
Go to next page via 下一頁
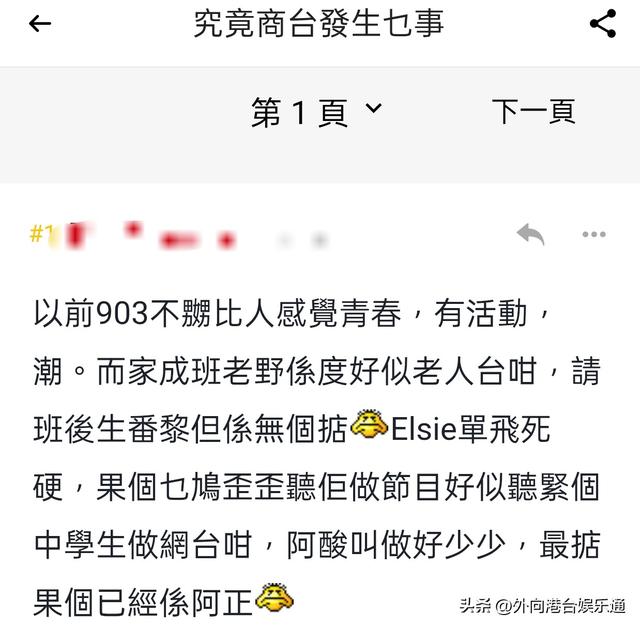pyautogui.click(x=533, y=112)
